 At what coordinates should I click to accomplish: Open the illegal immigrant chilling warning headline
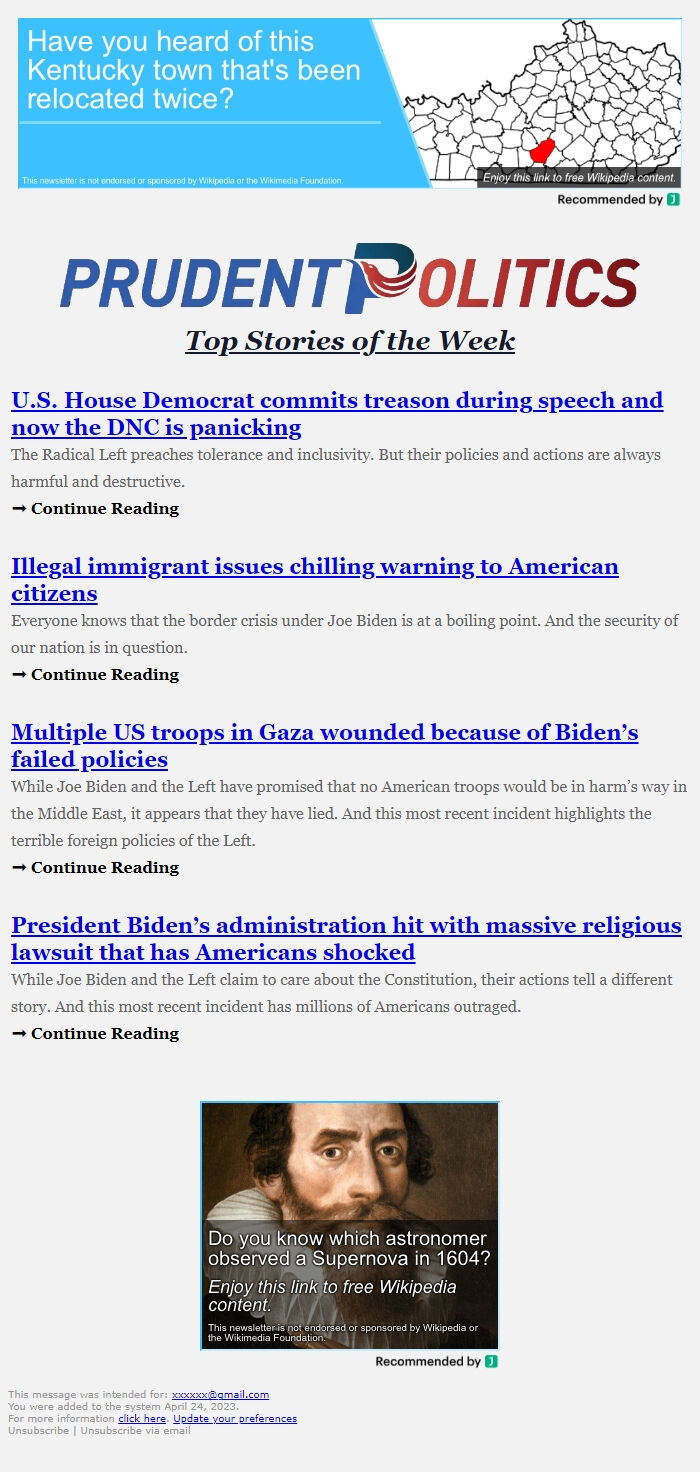tap(315, 580)
